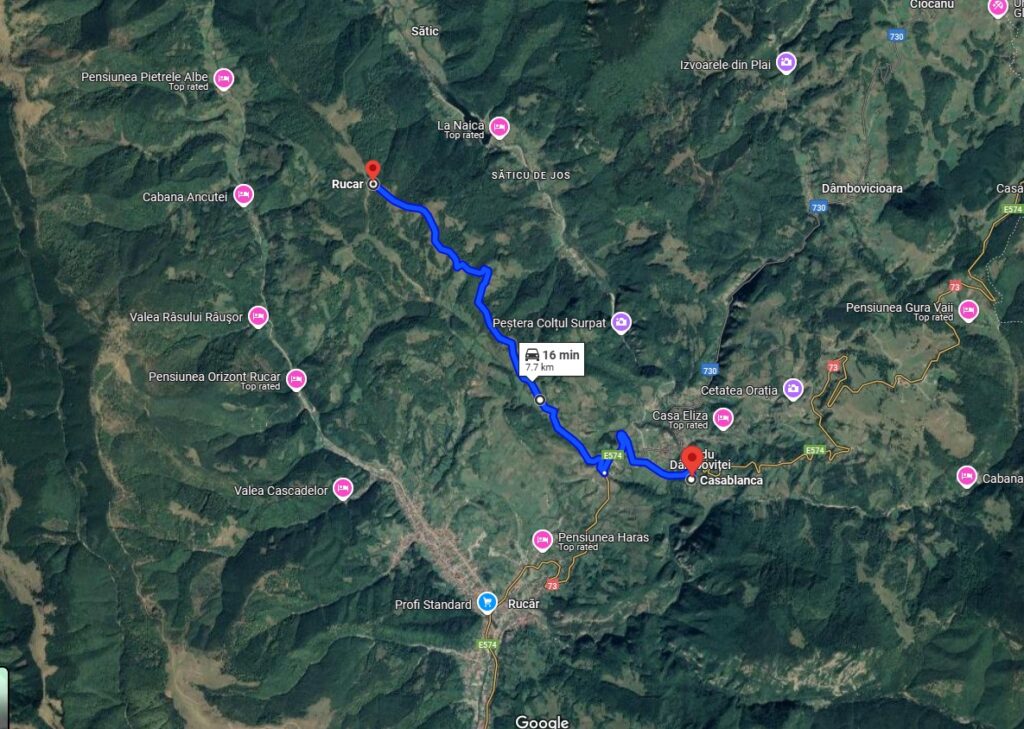The image size is (1024, 729).
Task: Open the Cabana Ancutei marker
Action: tap(243, 194)
